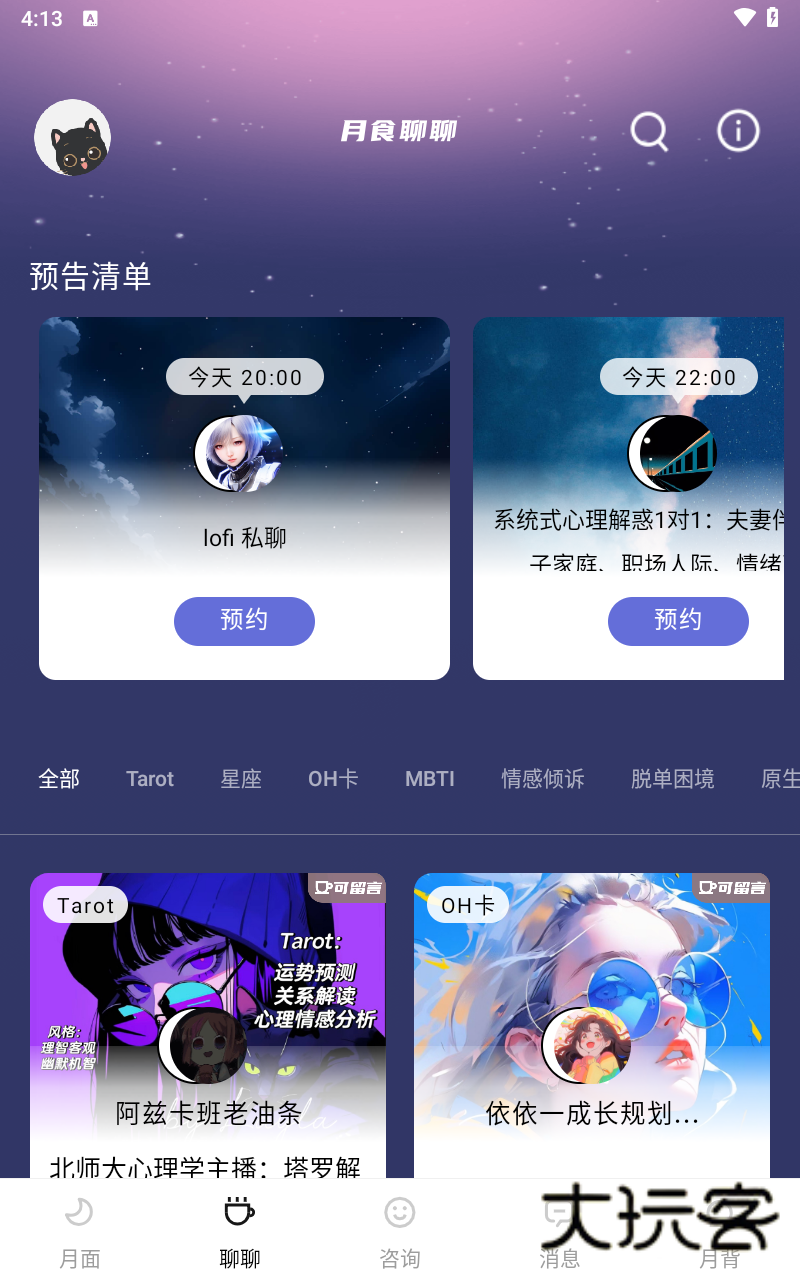Open the lofi 私聊 preview card

click(x=244, y=480)
